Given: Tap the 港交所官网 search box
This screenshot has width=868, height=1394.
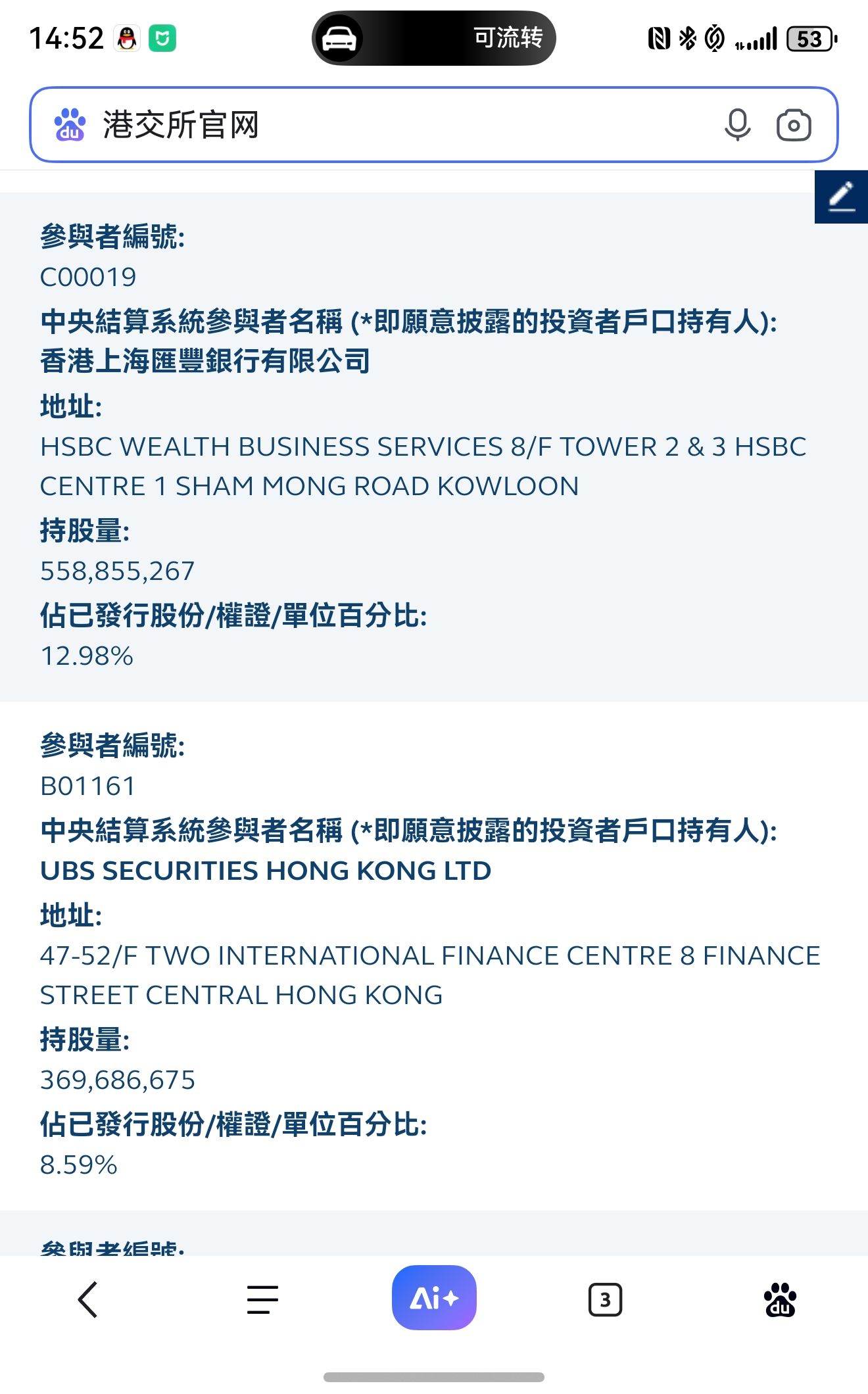Looking at the screenshot, I should coord(395,125).
